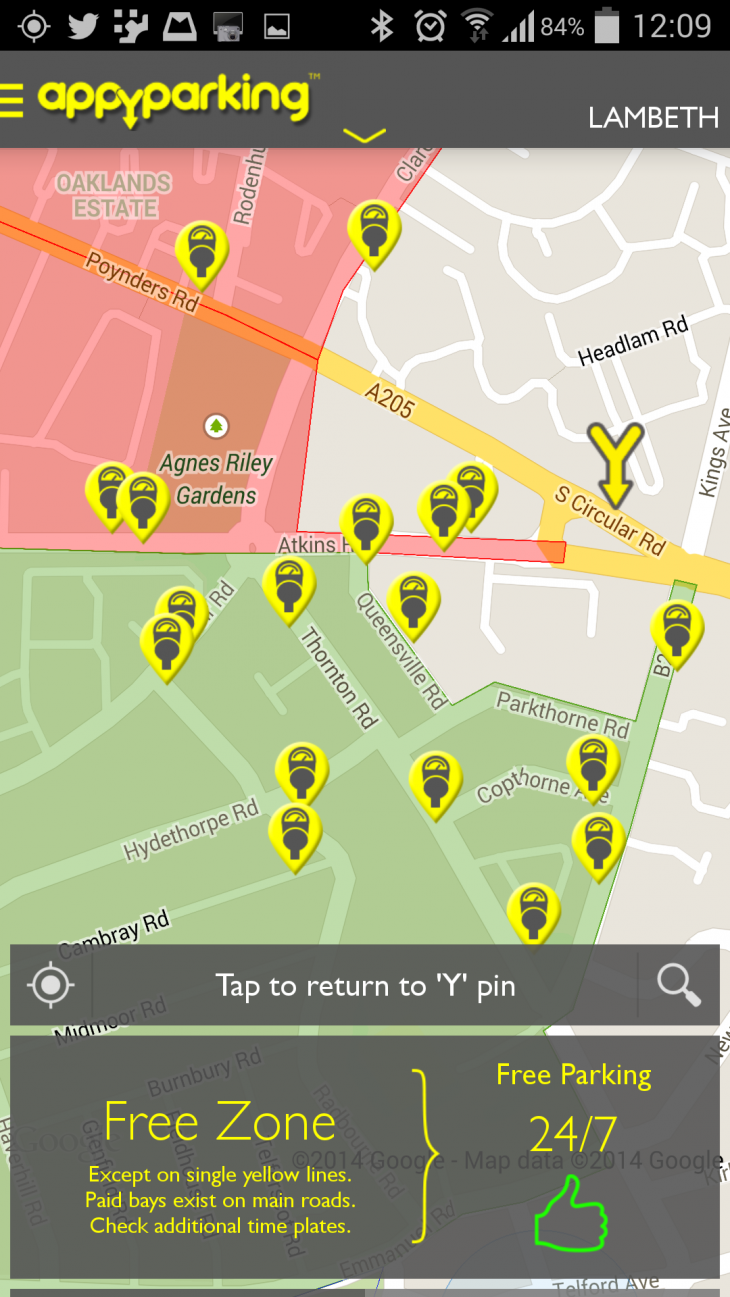Open the location crosshair icon

50,985
